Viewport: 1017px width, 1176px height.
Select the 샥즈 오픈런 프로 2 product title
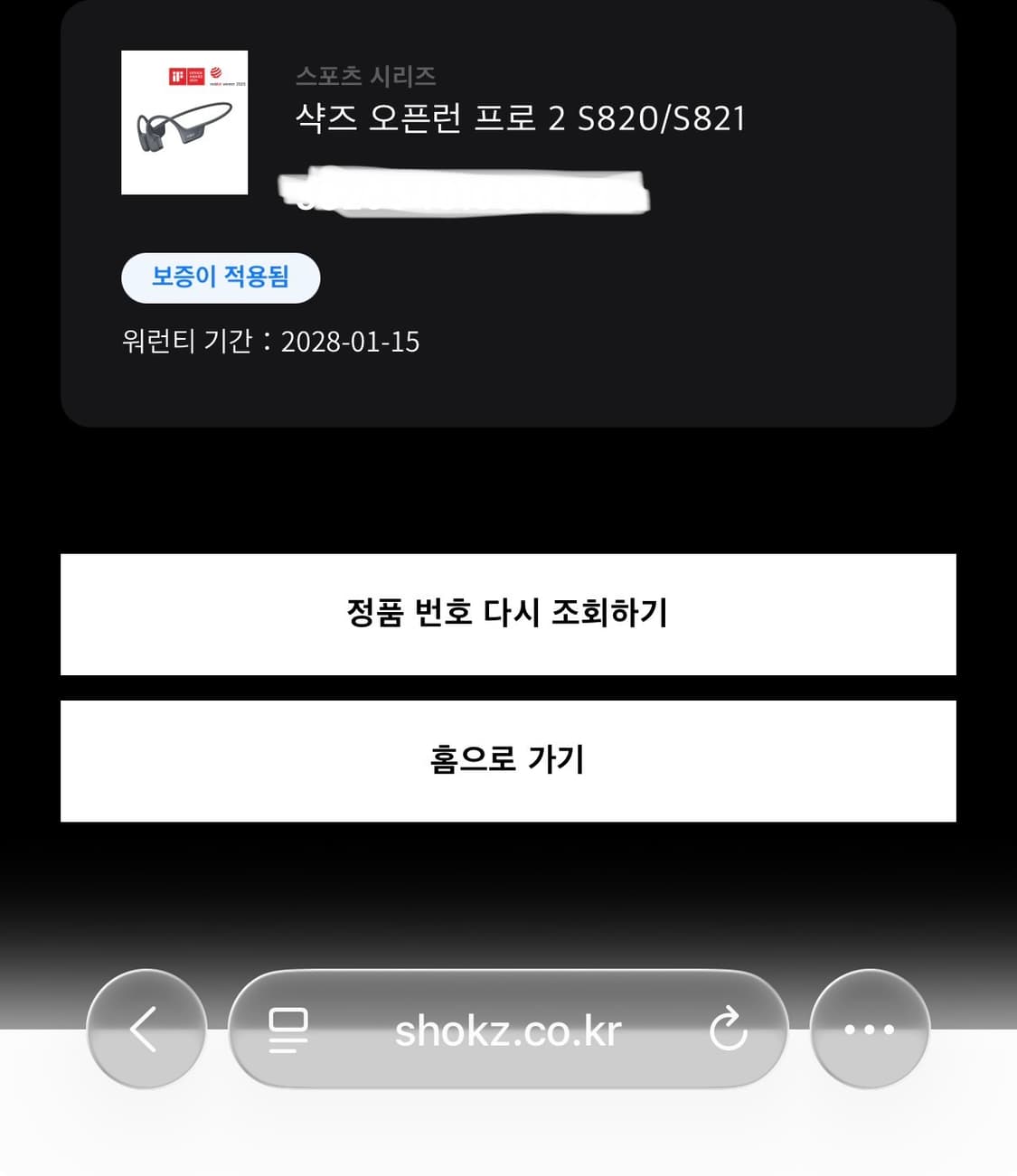click(522, 118)
